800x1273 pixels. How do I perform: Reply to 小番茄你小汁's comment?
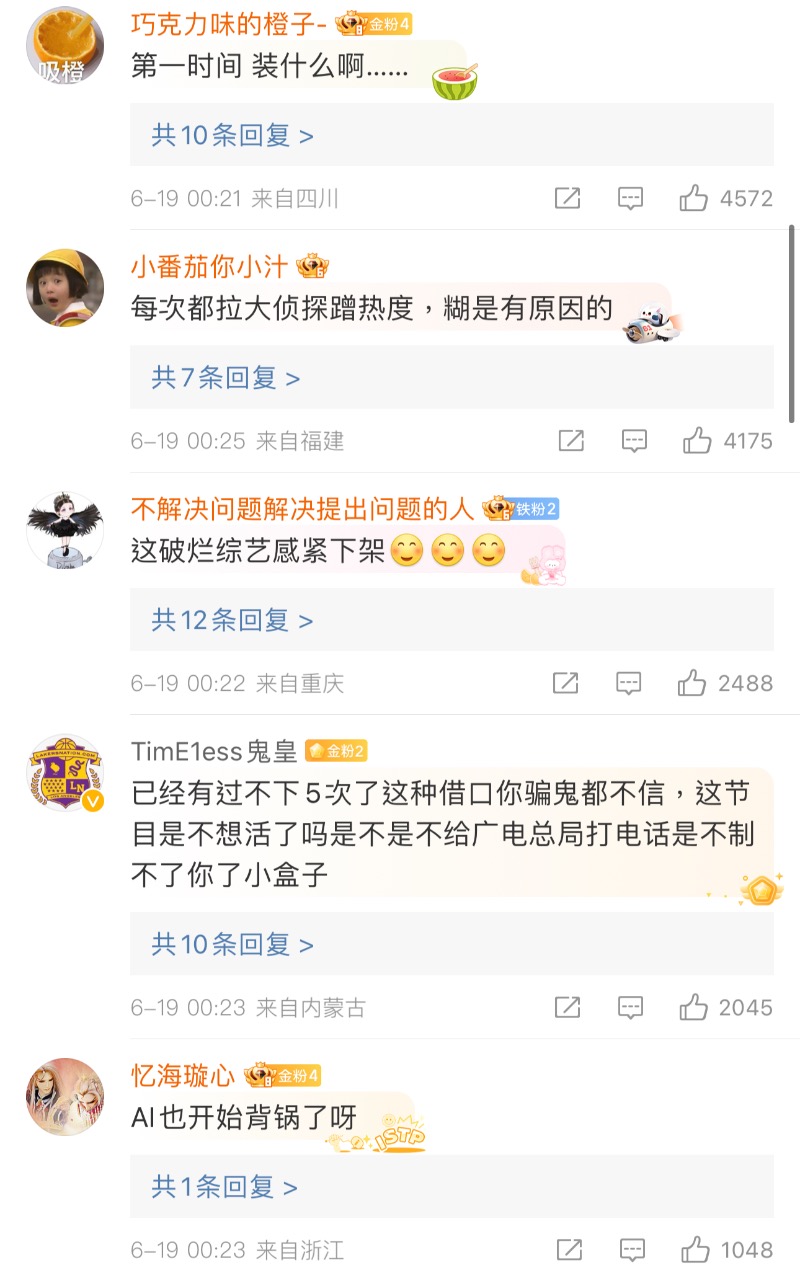click(634, 440)
